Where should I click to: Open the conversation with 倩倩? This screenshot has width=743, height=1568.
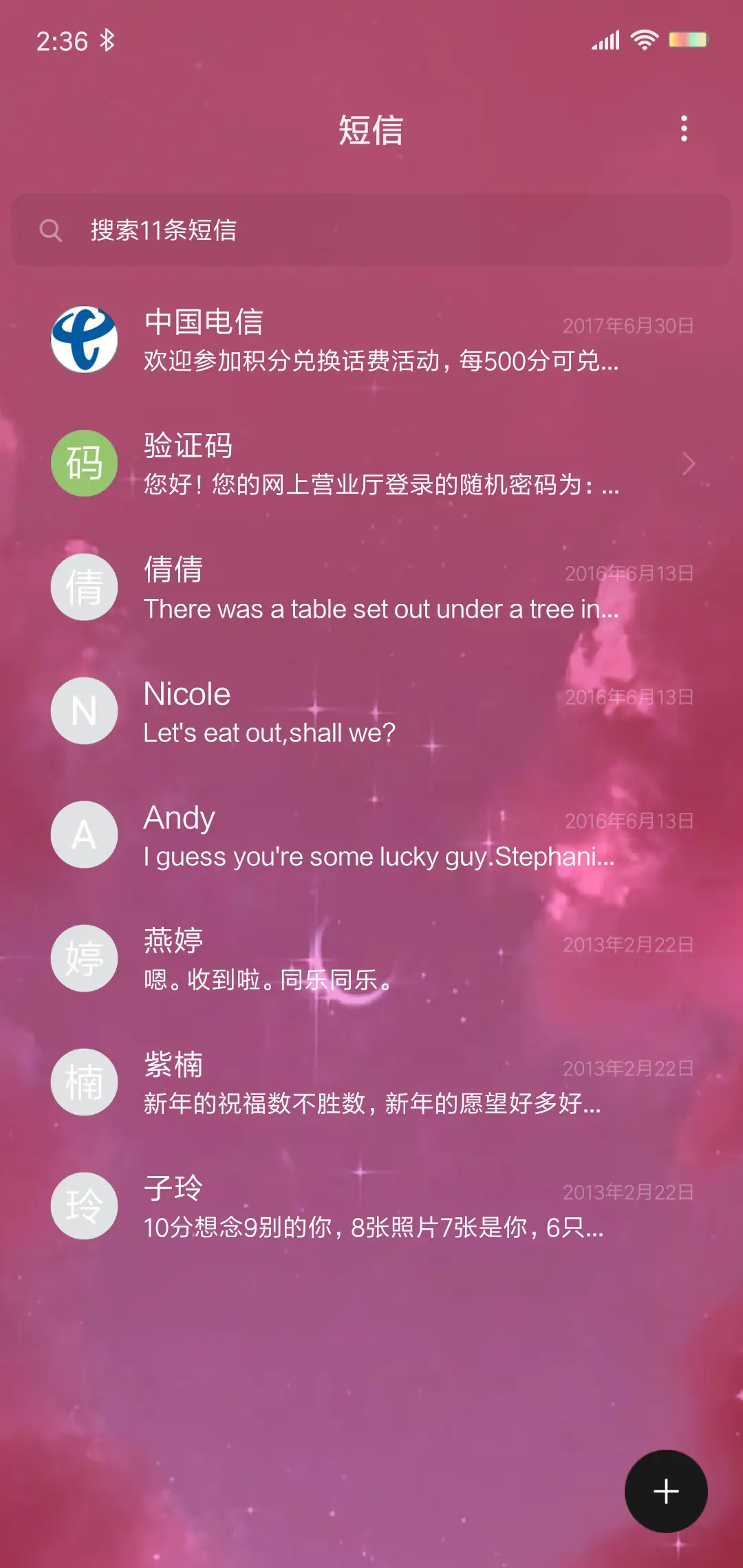[371, 588]
